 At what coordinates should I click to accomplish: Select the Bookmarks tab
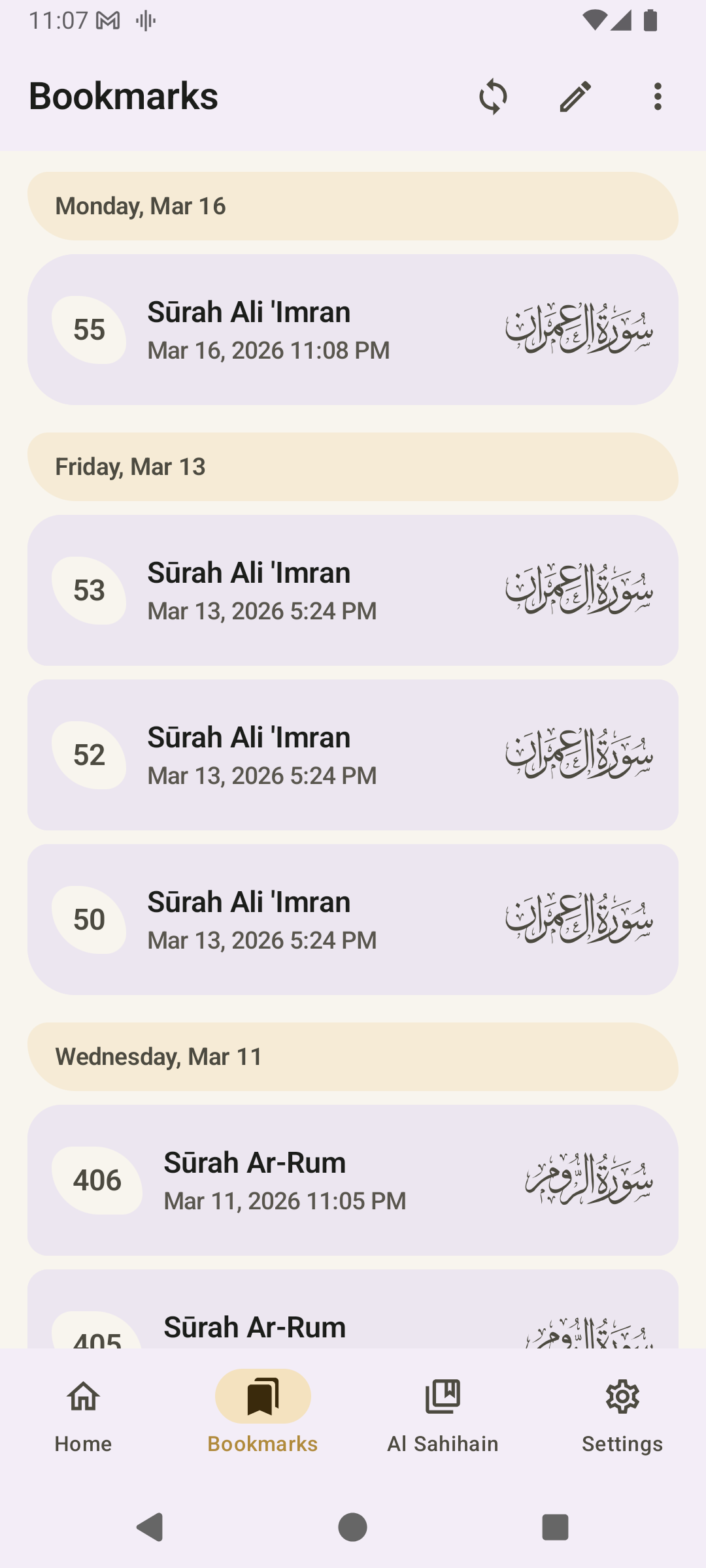click(x=263, y=1416)
